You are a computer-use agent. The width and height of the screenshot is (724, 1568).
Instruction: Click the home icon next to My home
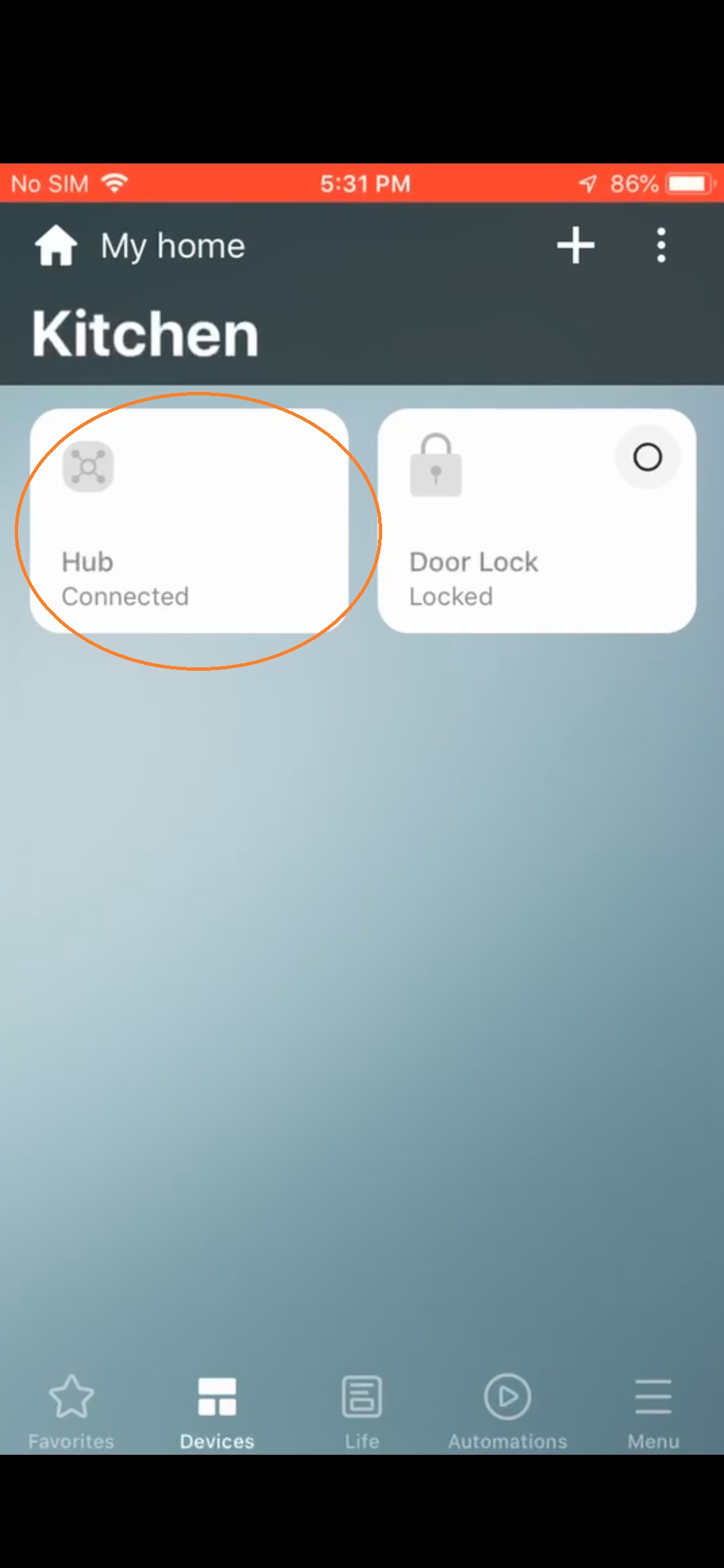[57, 245]
